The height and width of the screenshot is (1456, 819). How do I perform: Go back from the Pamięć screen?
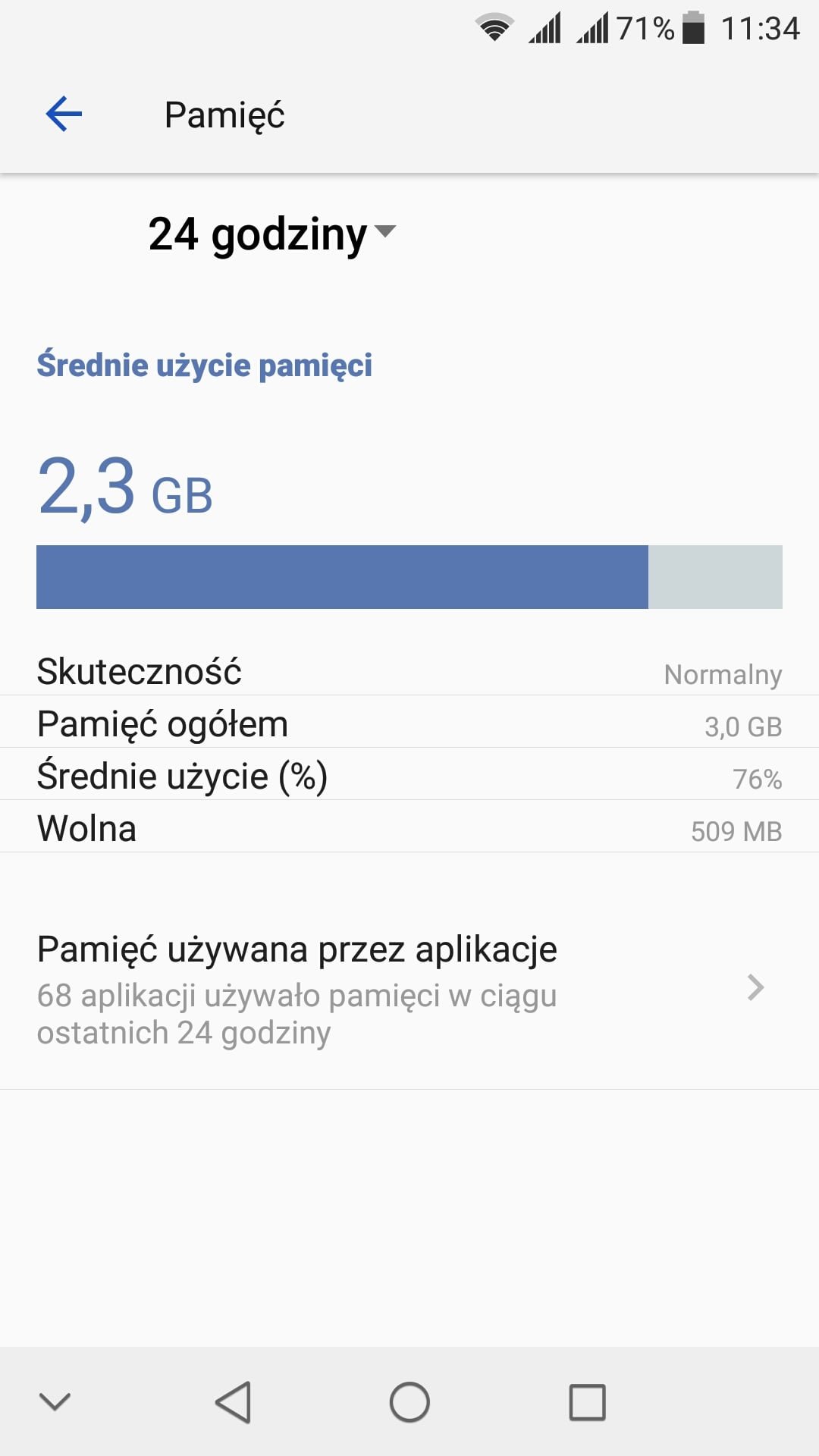pos(64,115)
